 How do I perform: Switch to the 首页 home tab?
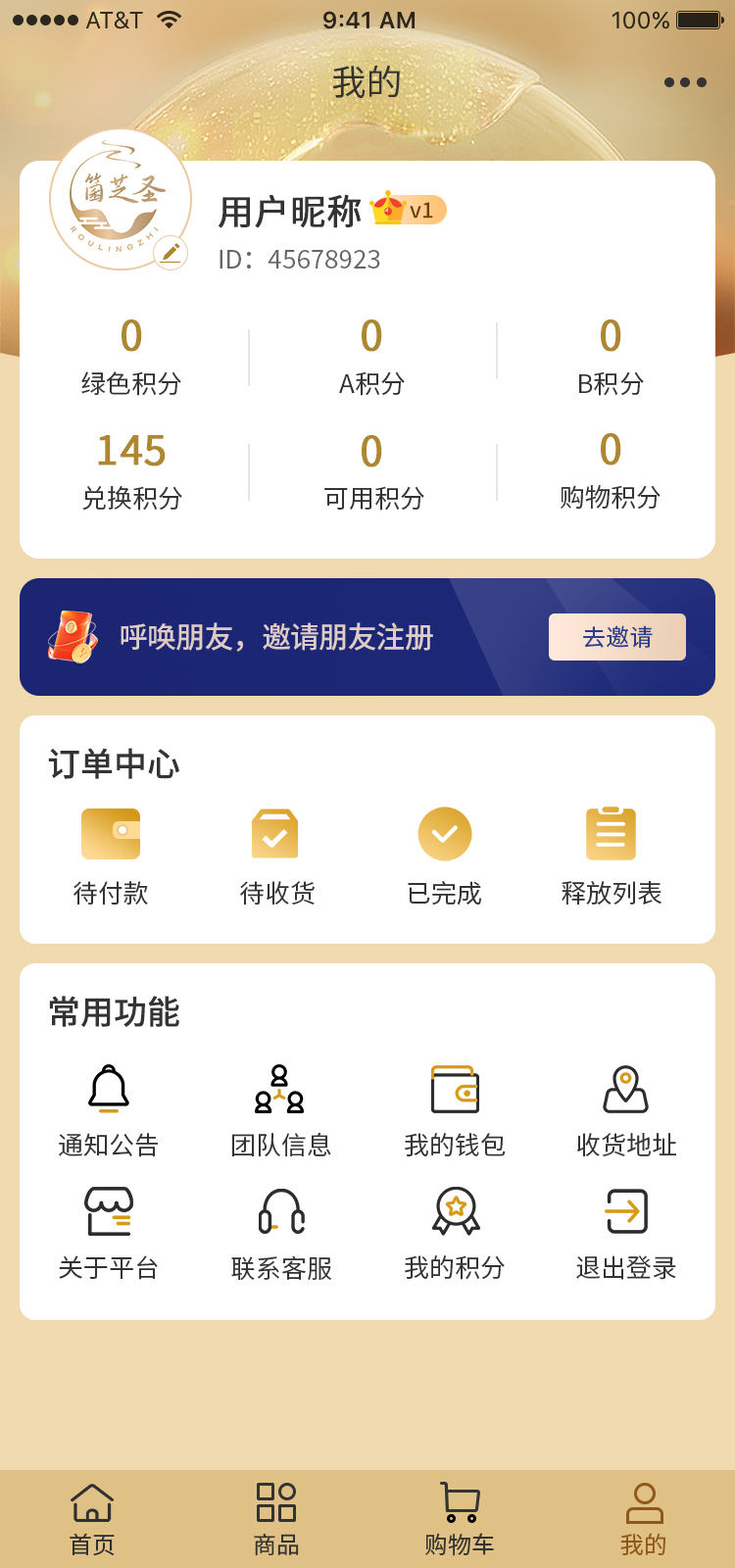[92, 1518]
